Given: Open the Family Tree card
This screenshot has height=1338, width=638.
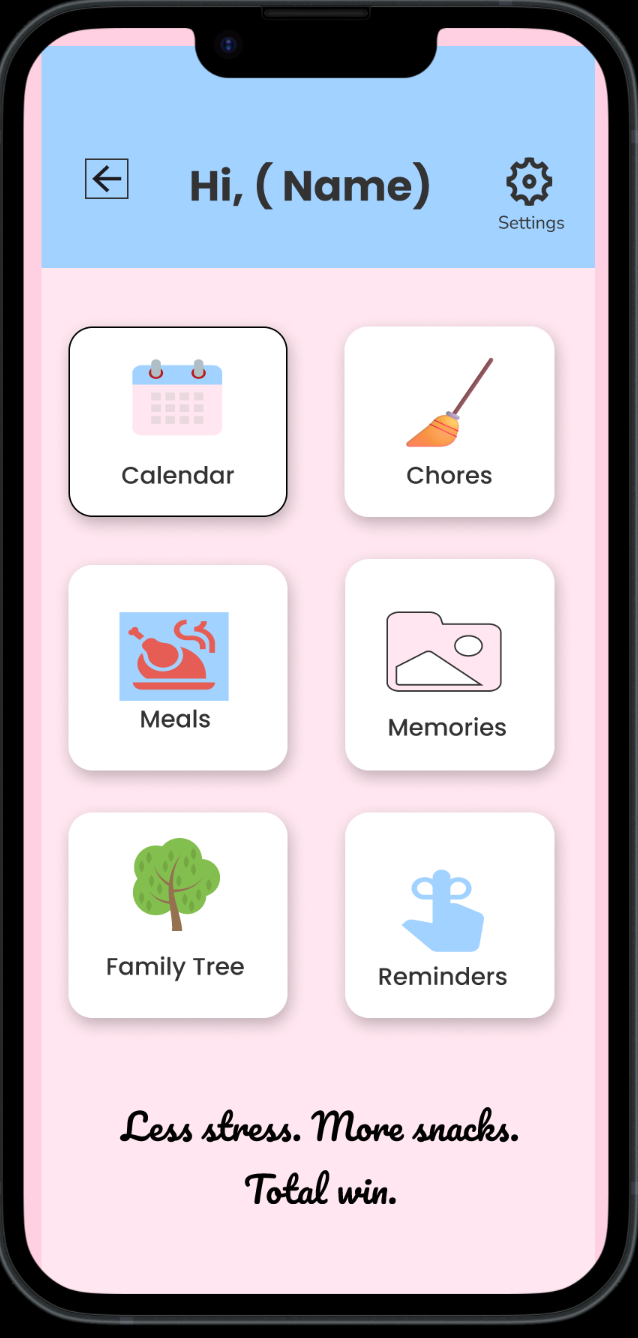Looking at the screenshot, I should pos(178,914).
